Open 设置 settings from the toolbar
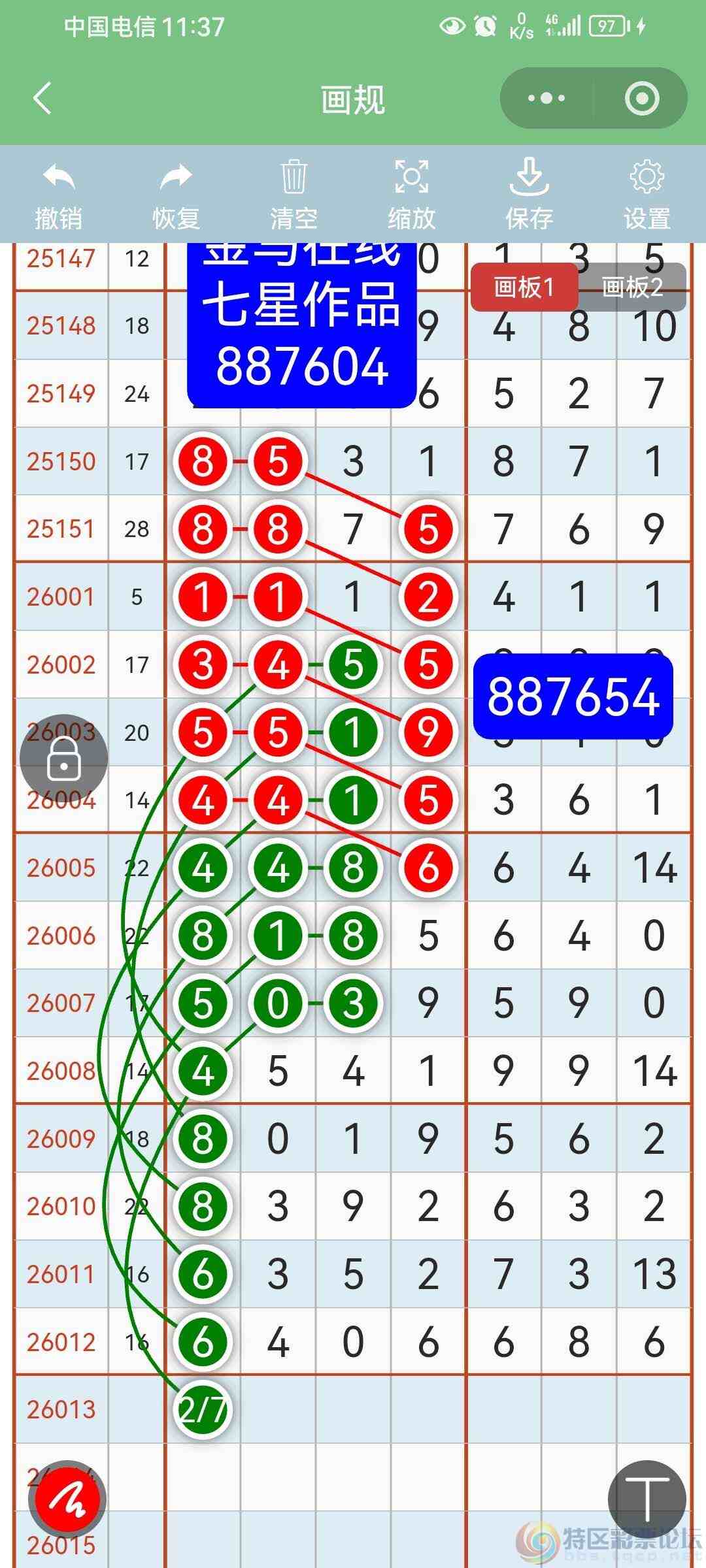 click(x=646, y=193)
